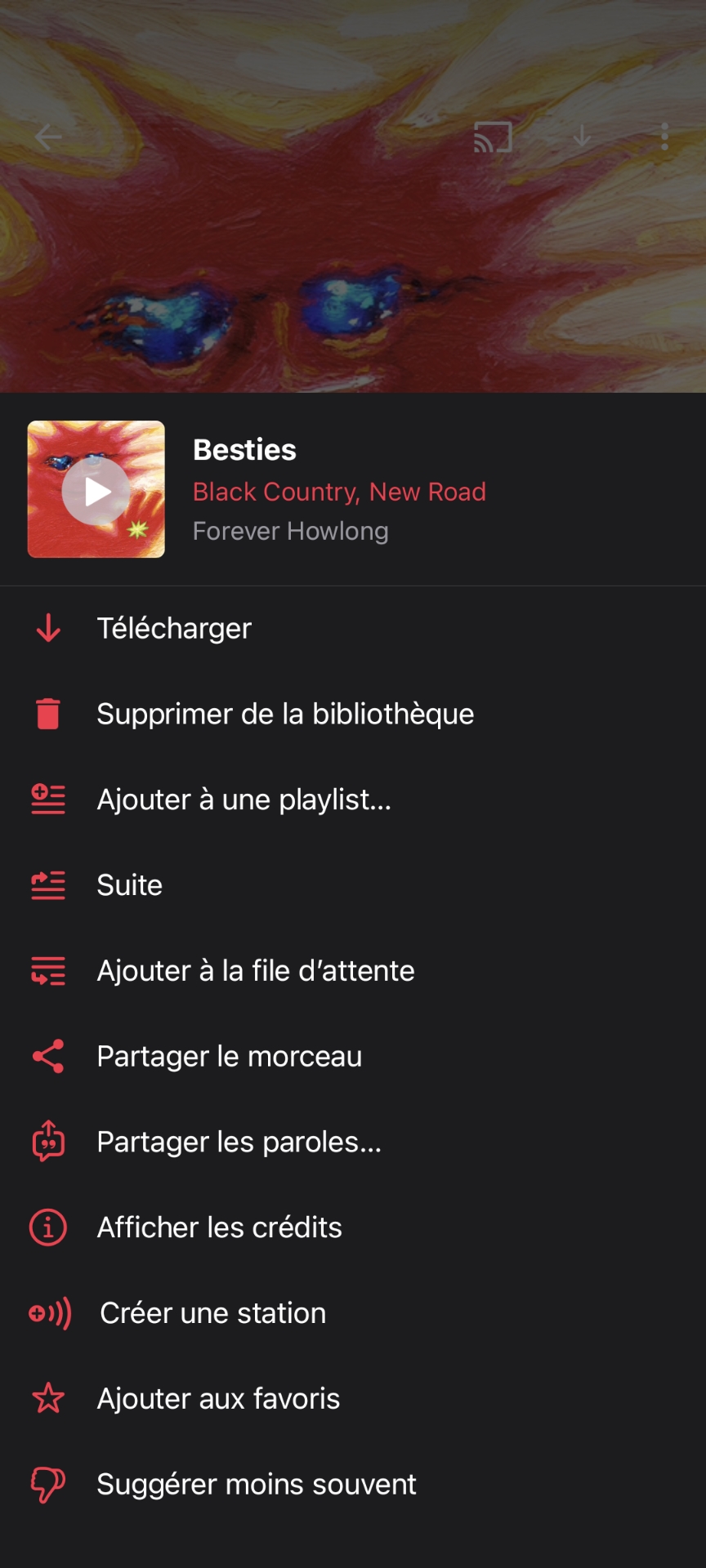Share the song via Partager le morceau
706x1568 pixels.
229,1057
